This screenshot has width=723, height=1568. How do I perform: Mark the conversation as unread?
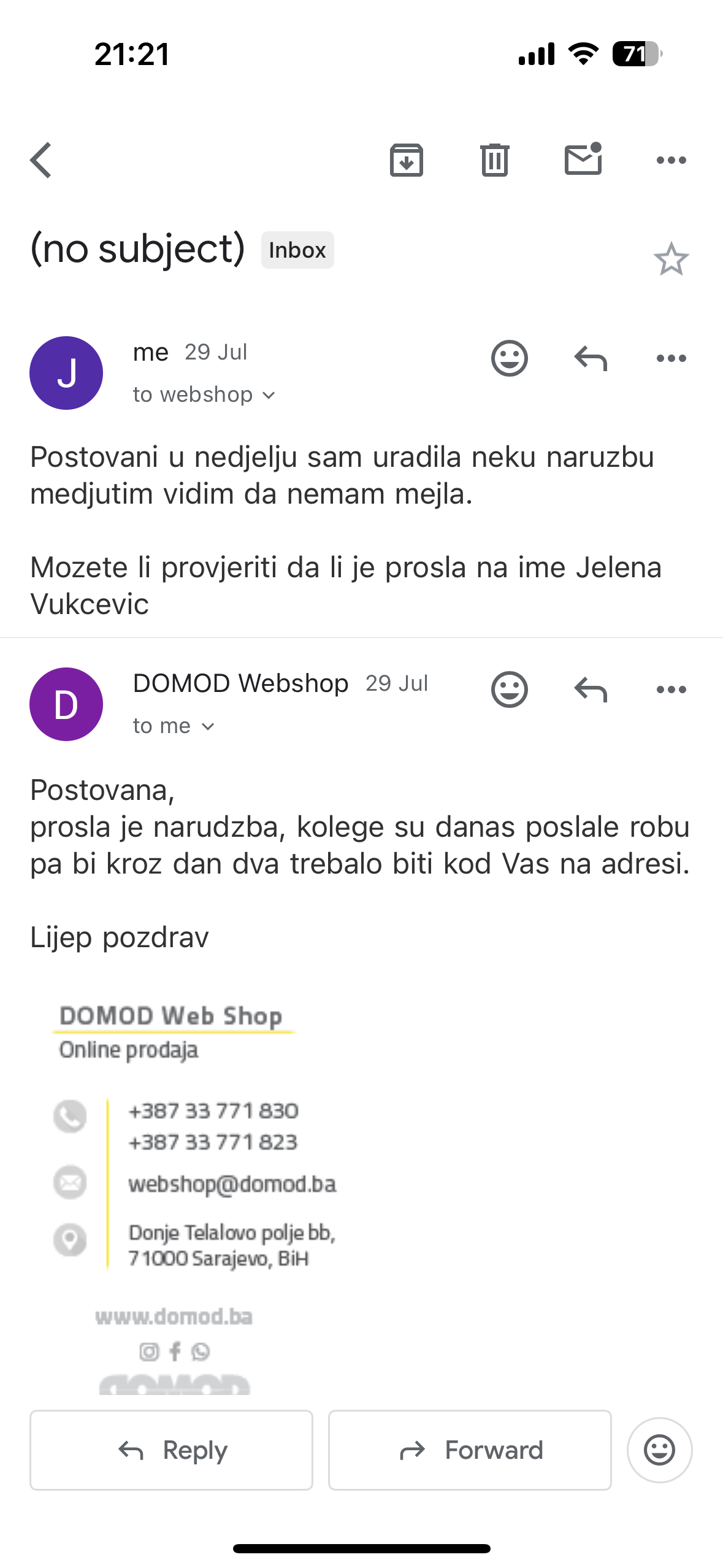pyautogui.click(x=583, y=160)
